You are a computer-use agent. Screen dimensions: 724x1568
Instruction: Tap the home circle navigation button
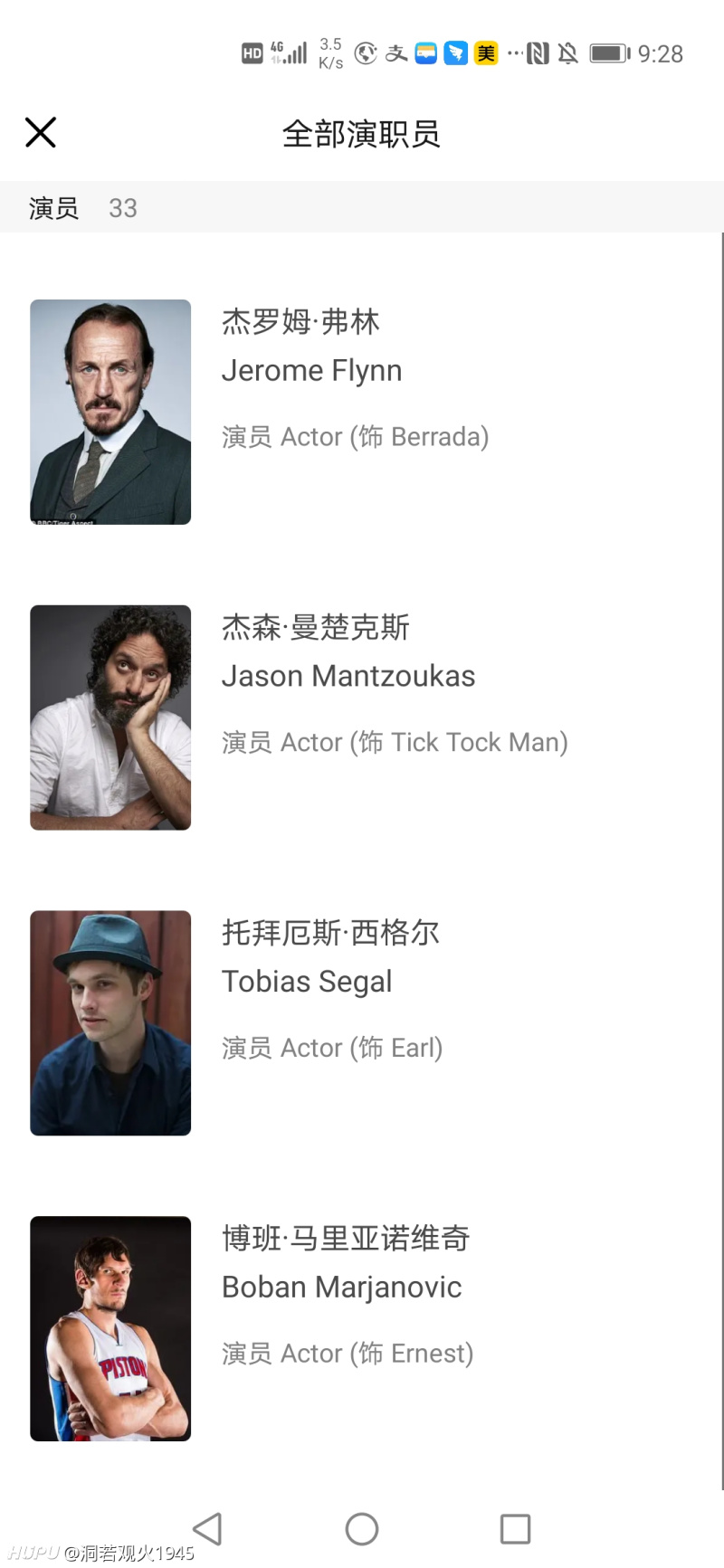362,1529
